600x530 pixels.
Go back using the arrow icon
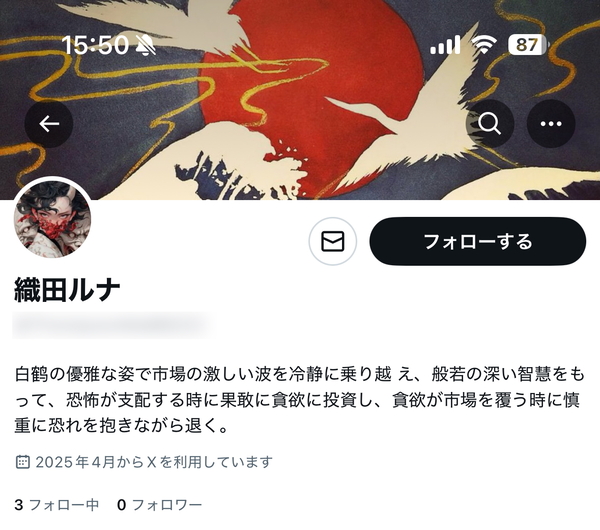(x=49, y=124)
